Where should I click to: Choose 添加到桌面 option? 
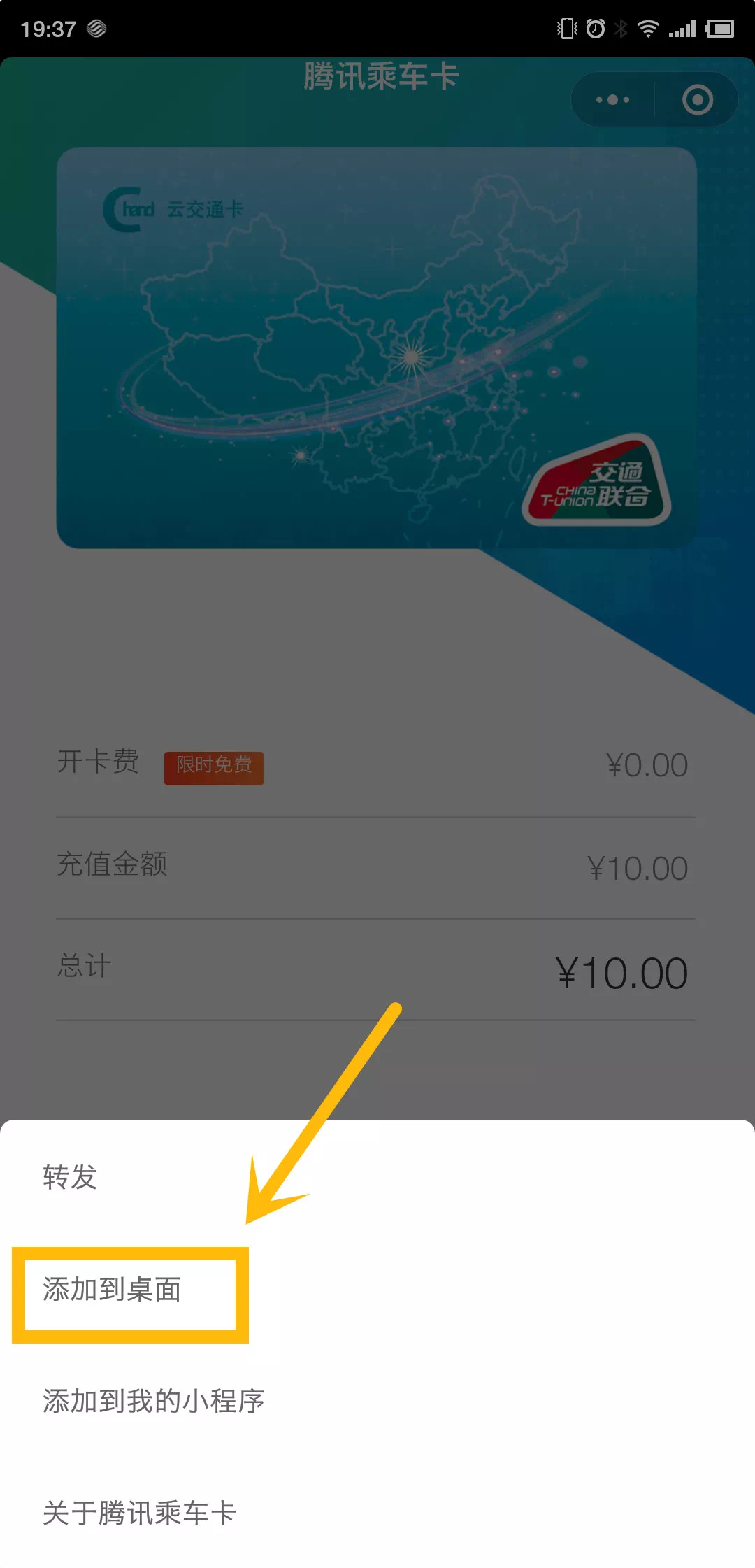[112, 1290]
